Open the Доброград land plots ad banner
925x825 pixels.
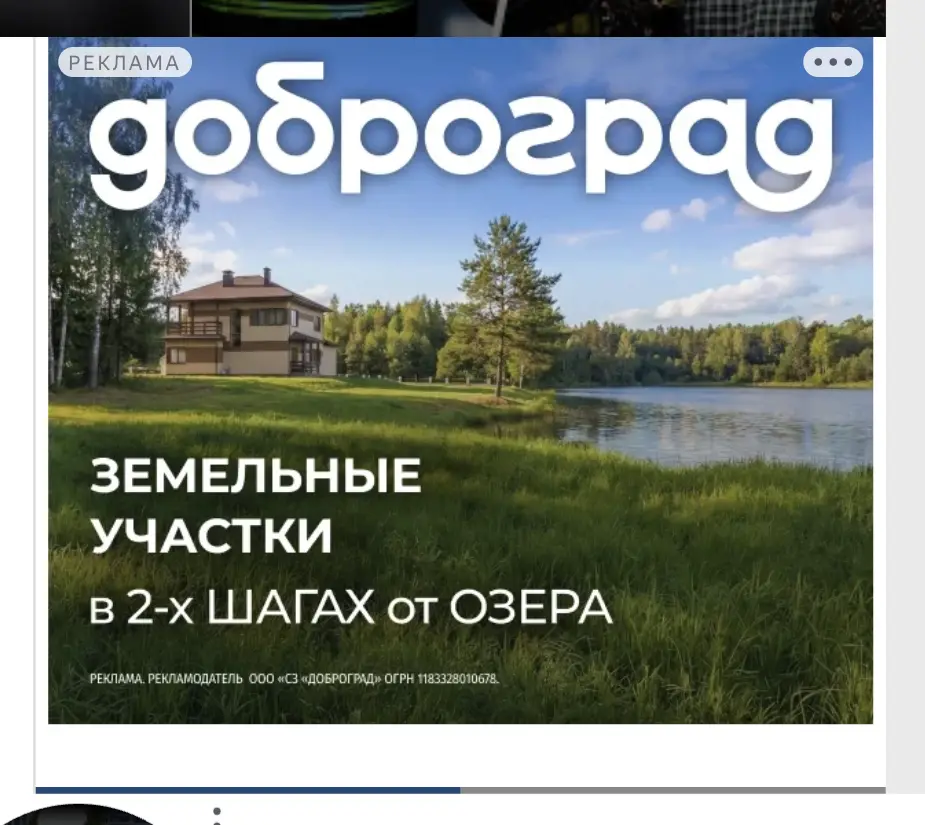(x=460, y=380)
